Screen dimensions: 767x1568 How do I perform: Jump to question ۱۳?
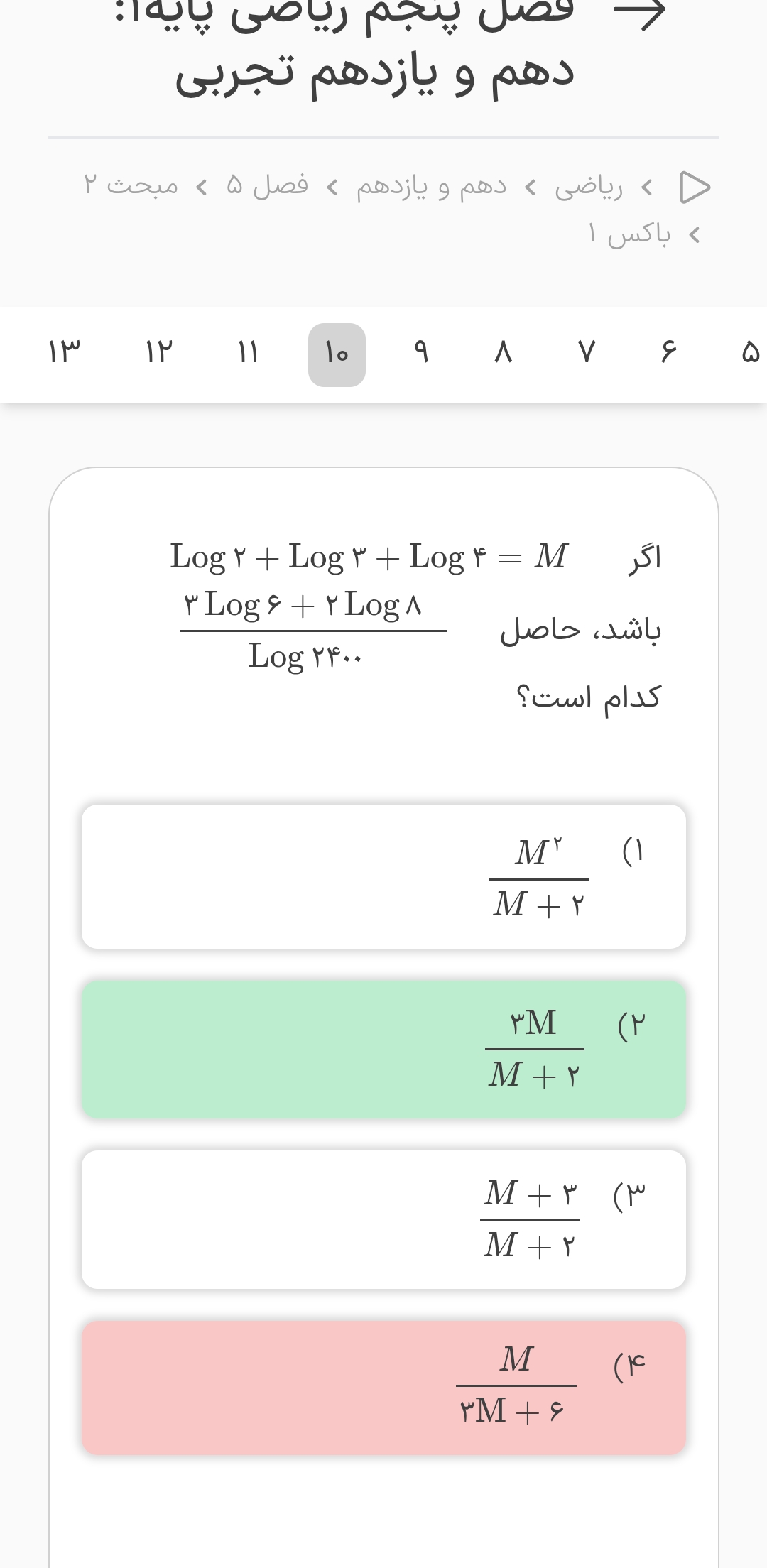[64, 353]
